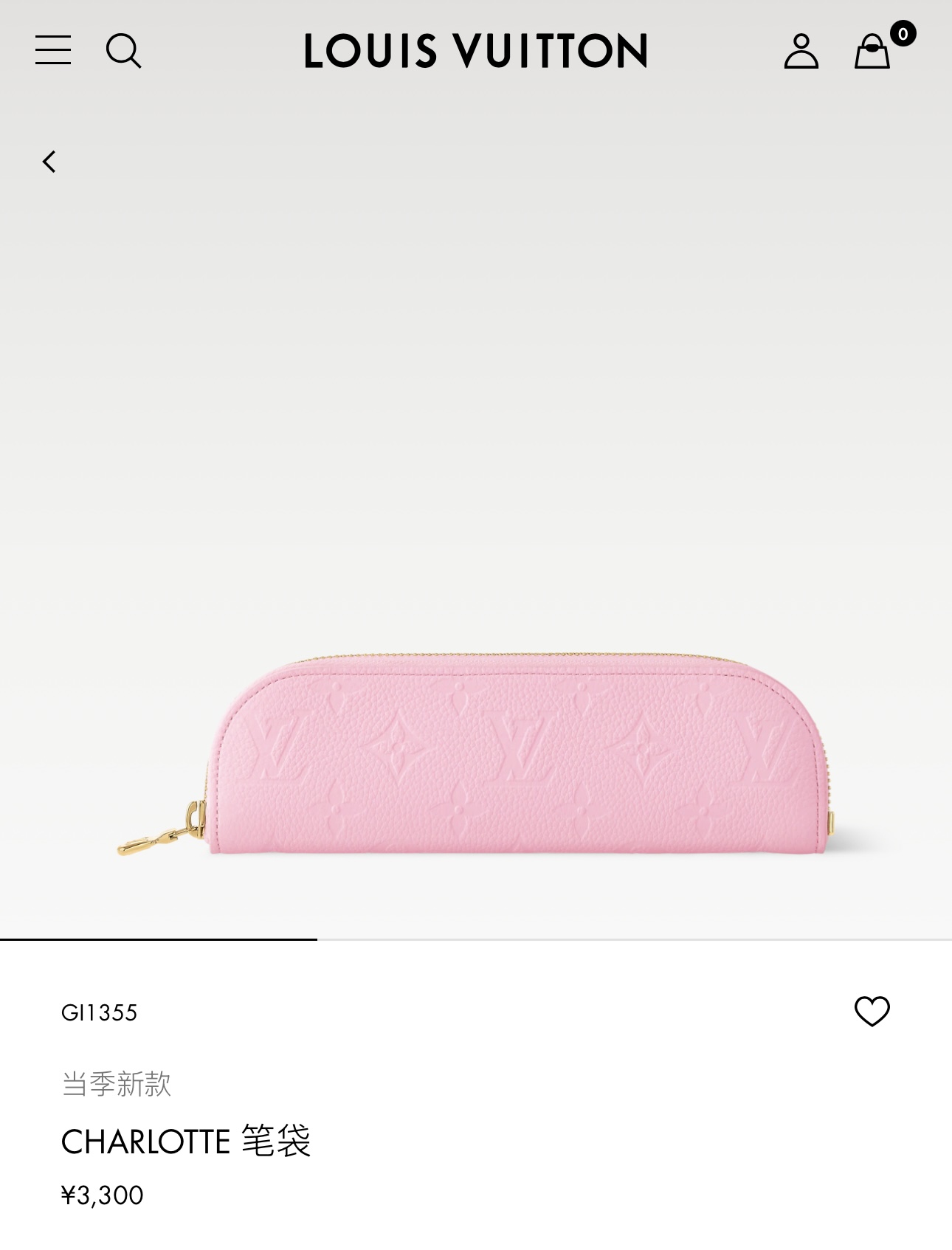Open the shopping bag
This screenshot has height=1250, width=952.
click(x=872, y=52)
